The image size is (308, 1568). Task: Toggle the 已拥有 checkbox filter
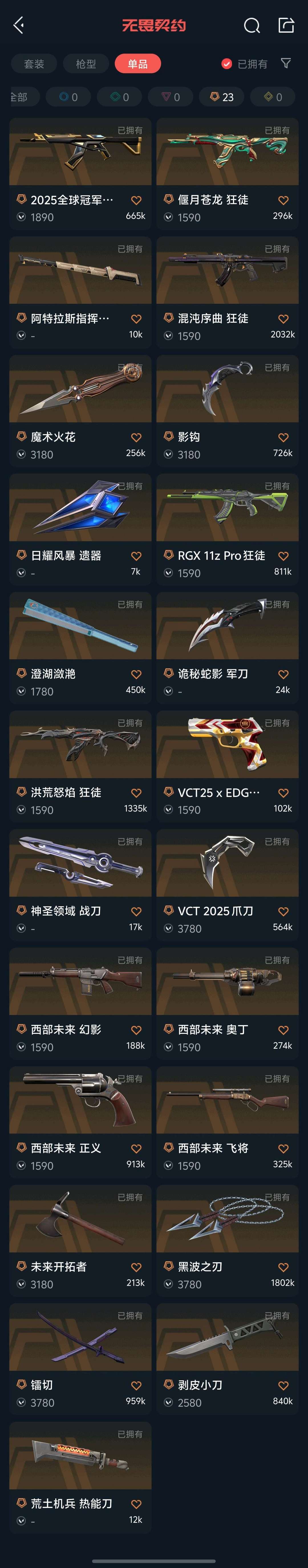point(226,64)
